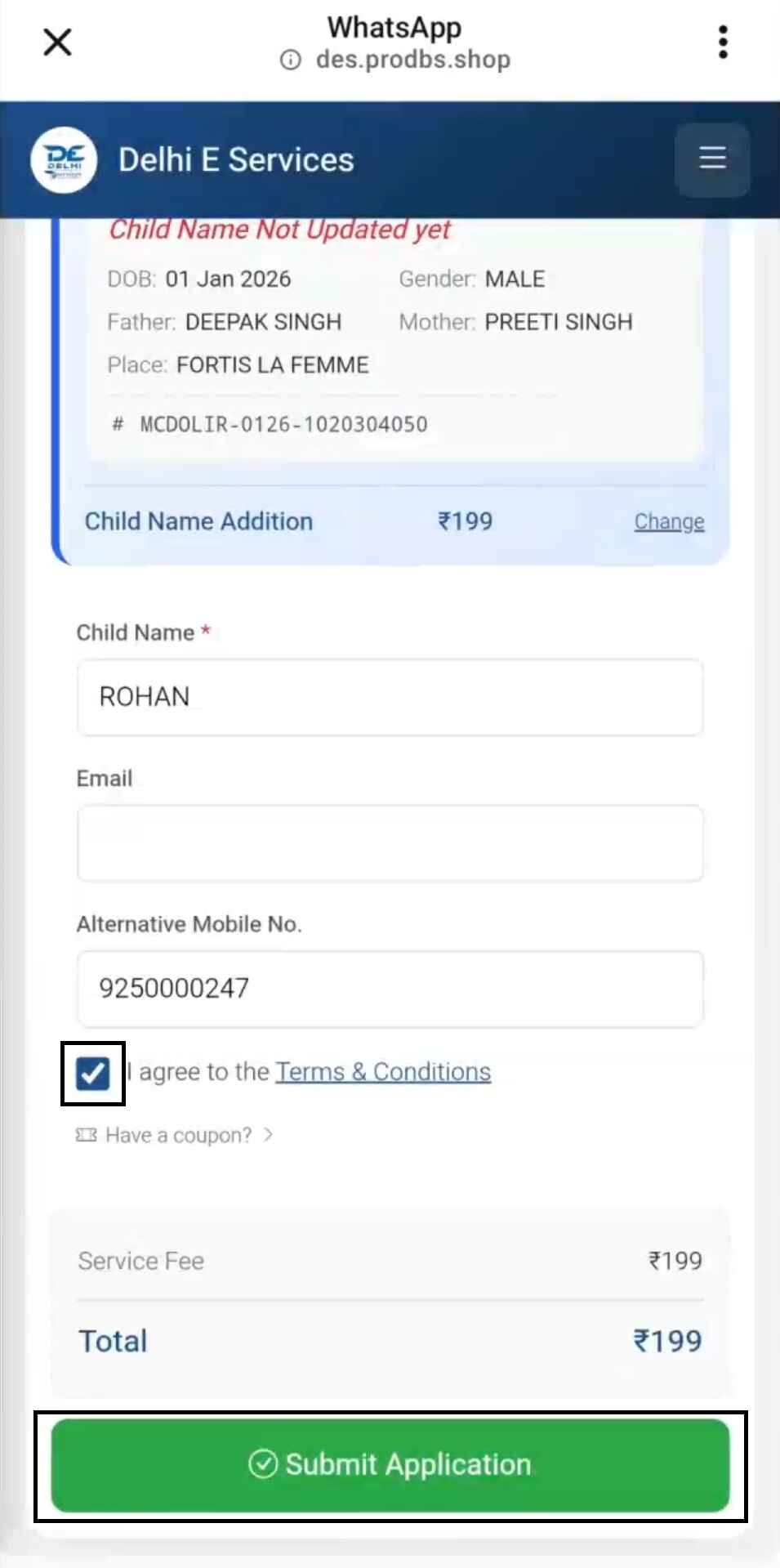
Task: Open the browser overflow menu
Action: (x=722, y=42)
